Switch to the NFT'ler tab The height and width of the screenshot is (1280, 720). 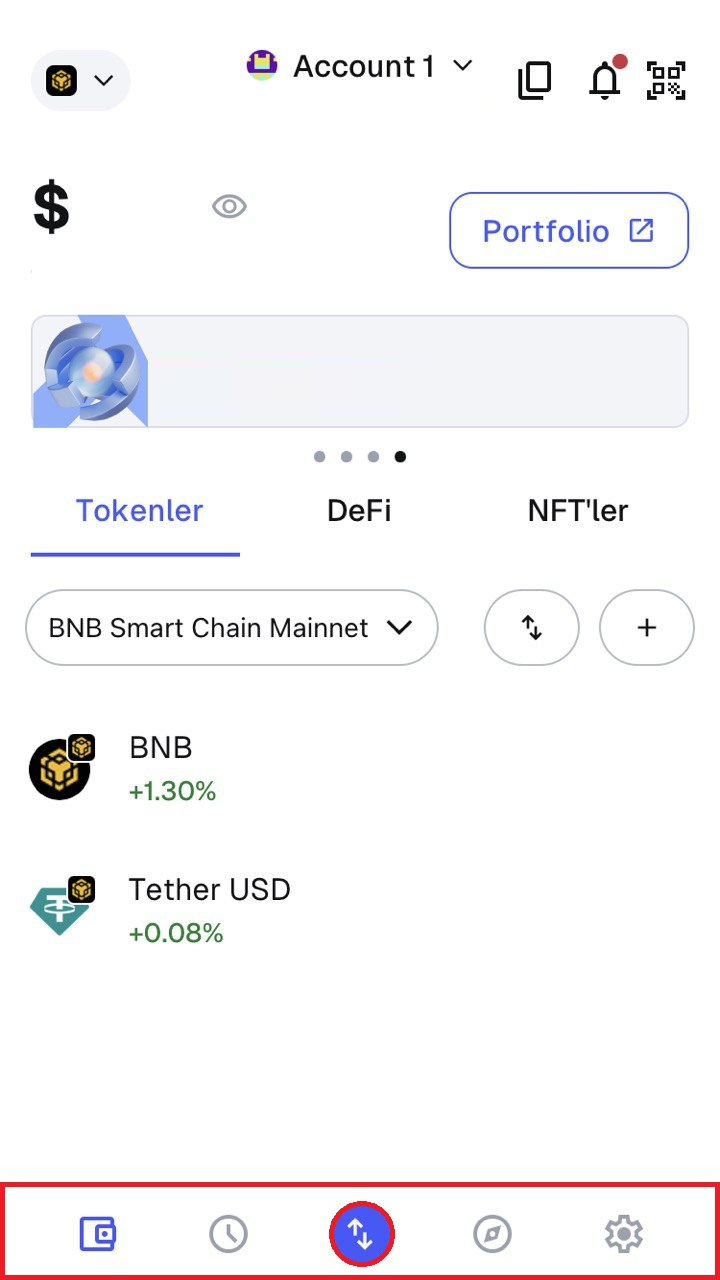pyautogui.click(x=578, y=511)
